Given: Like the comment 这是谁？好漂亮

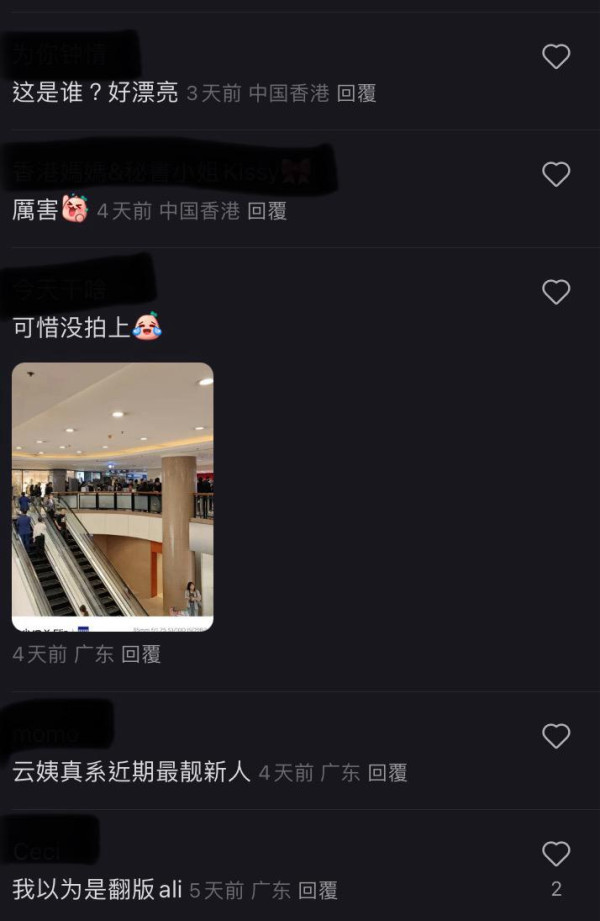Looking at the screenshot, I should click(x=556, y=56).
